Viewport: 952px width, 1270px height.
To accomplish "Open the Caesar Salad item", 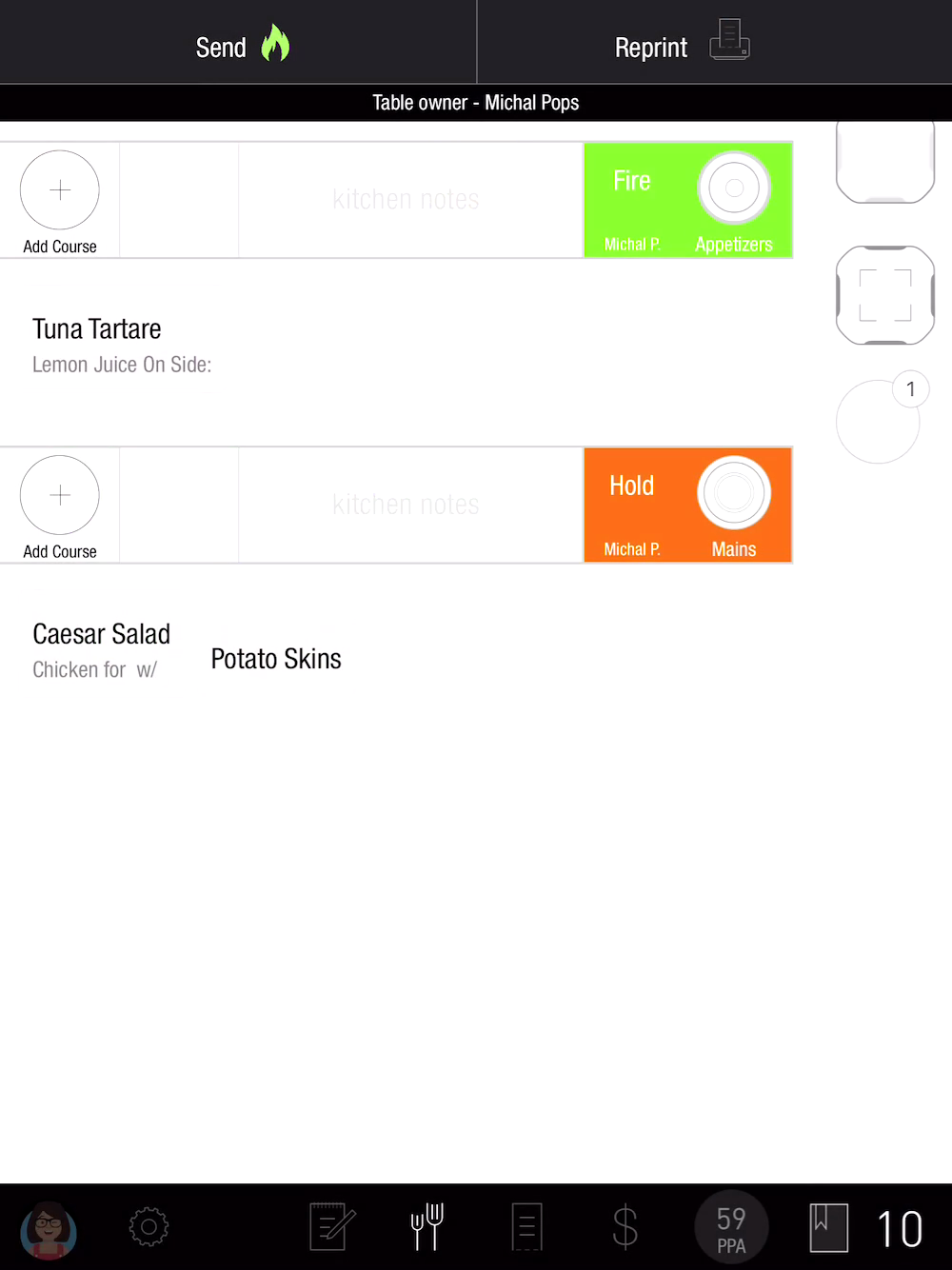I will pyautogui.click(x=101, y=635).
